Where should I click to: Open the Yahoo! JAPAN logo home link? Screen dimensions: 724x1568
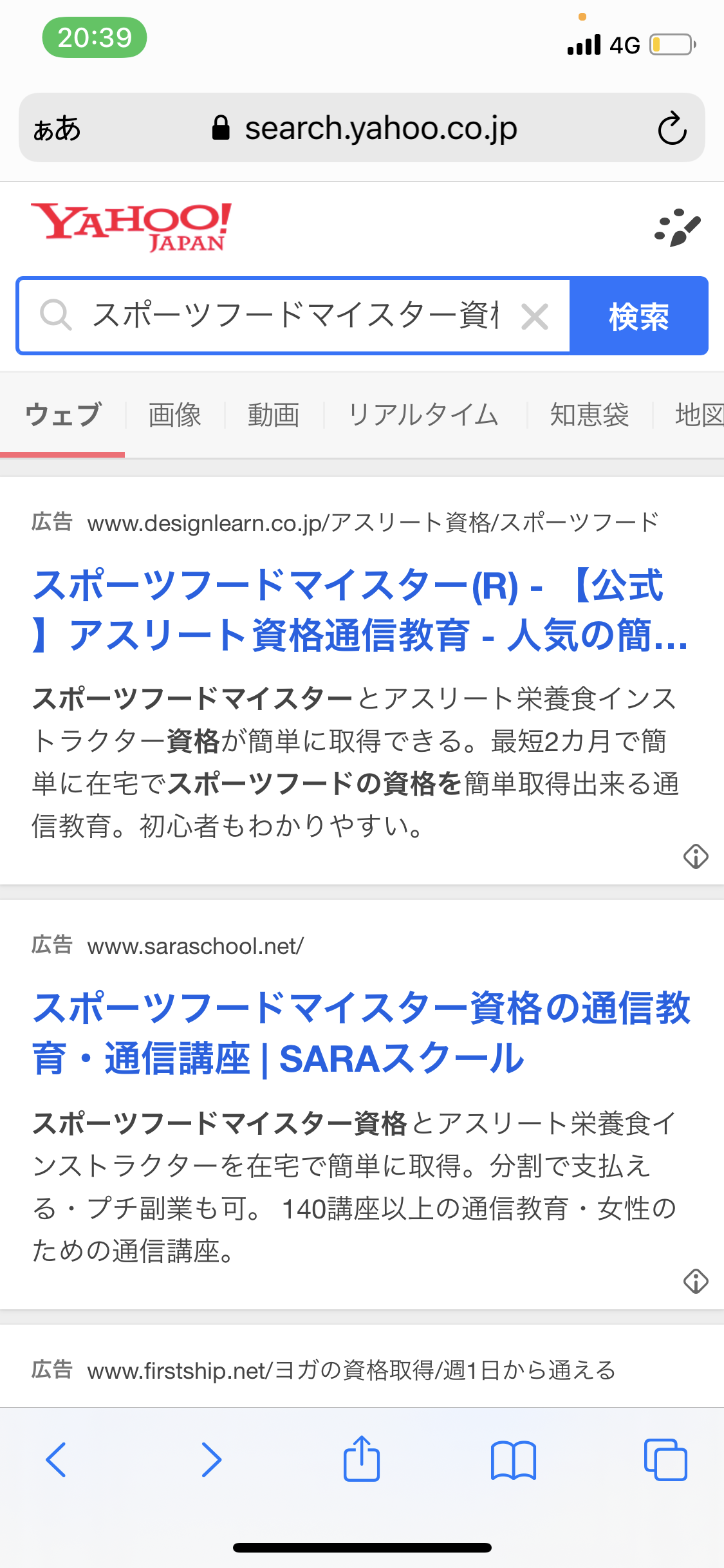point(132,227)
